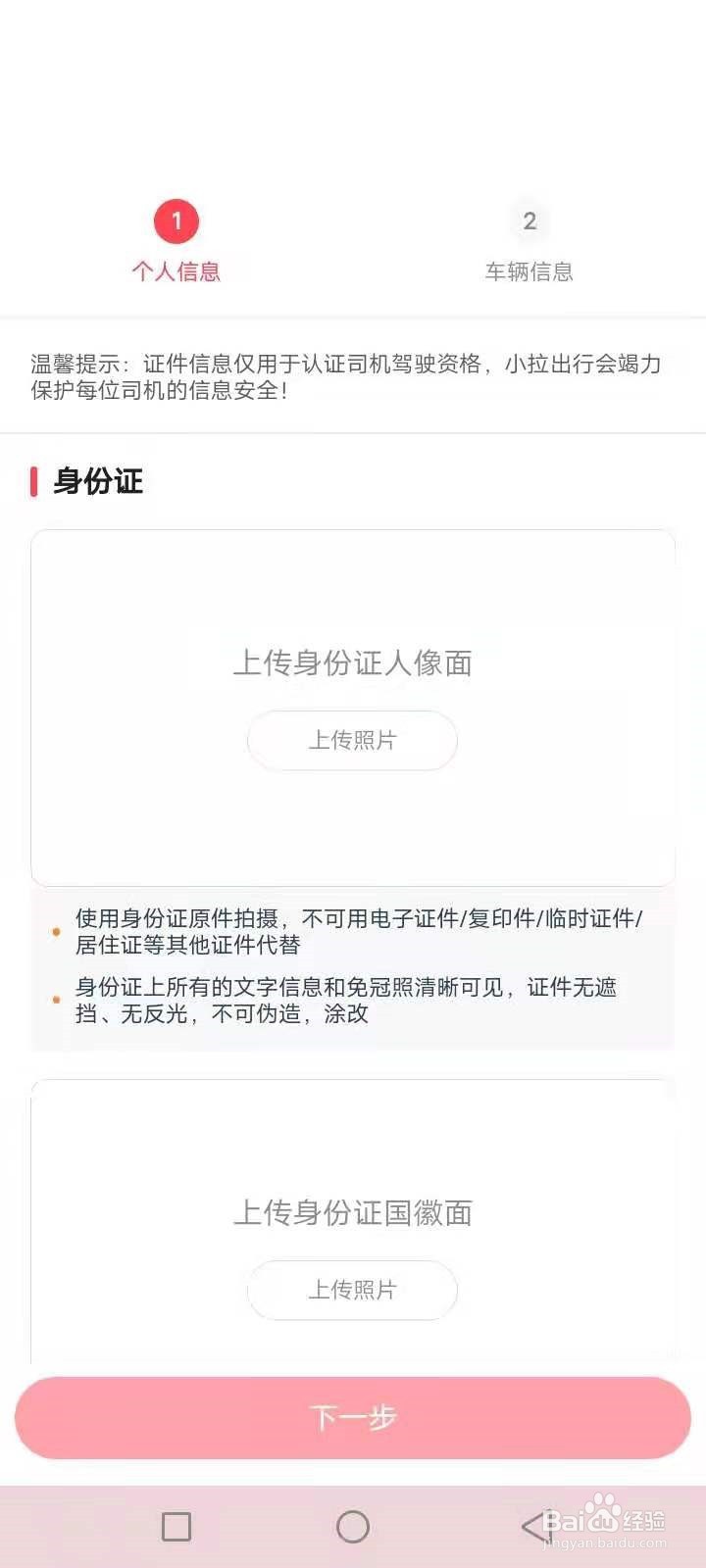Viewport: 706px width, 1568px height.
Task: Tap the Android recent apps square icon
Action: (176, 1527)
